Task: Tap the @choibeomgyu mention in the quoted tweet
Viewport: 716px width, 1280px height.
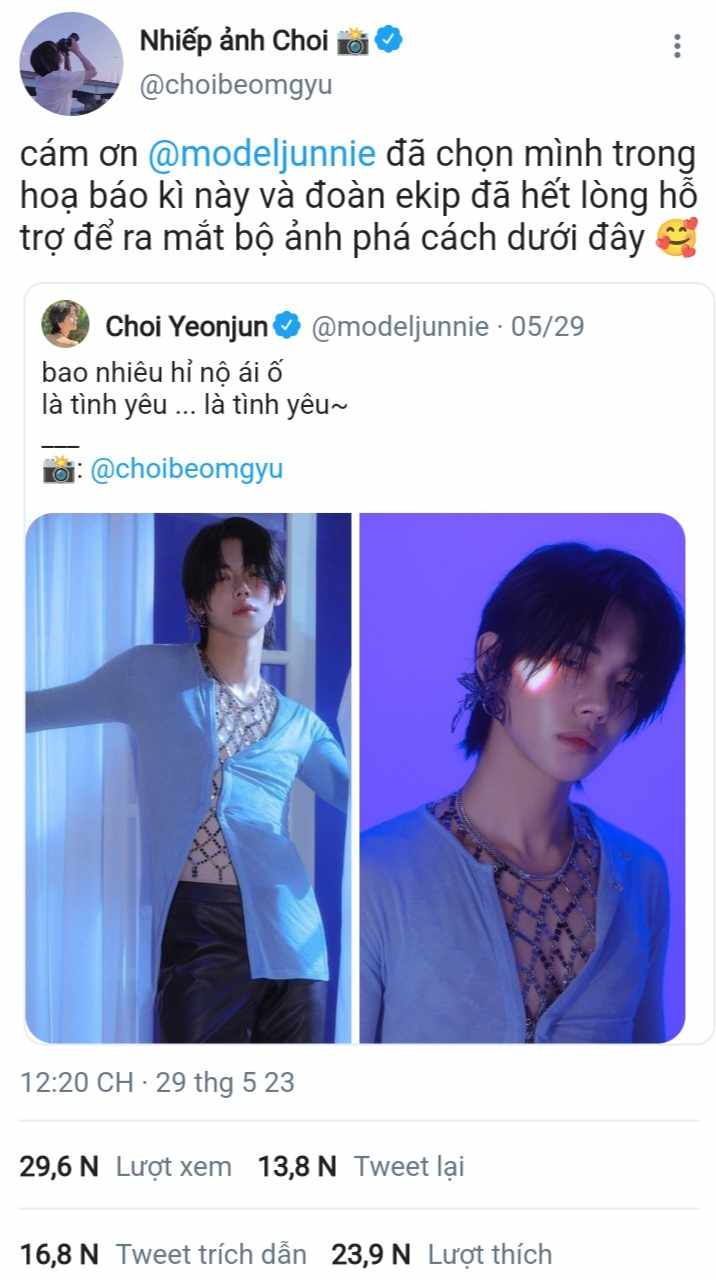Action: click(x=186, y=469)
